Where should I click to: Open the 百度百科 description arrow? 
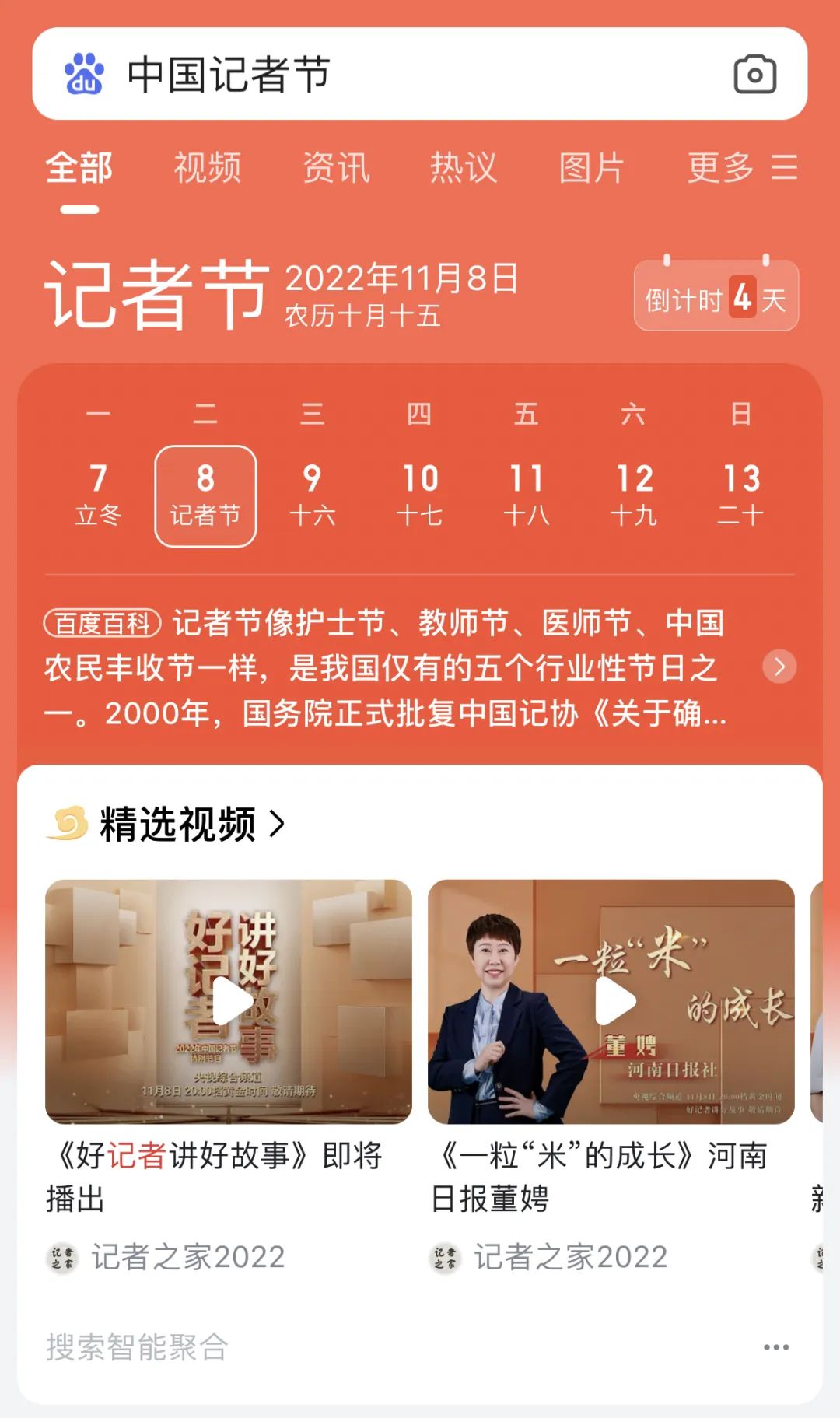(779, 667)
